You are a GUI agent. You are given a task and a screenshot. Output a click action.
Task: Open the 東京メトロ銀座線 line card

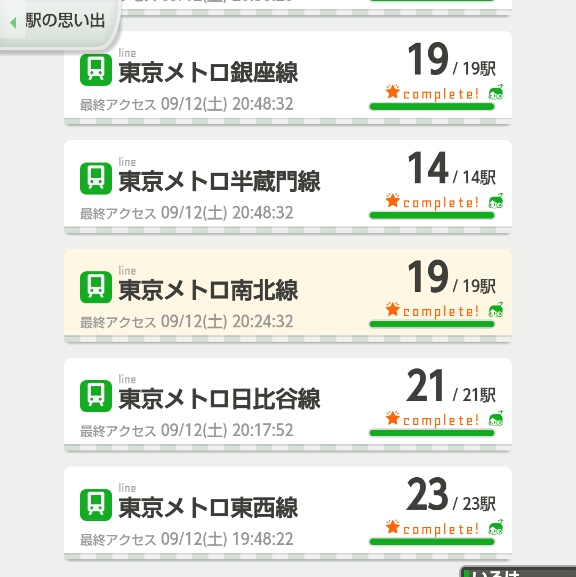point(288,78)
